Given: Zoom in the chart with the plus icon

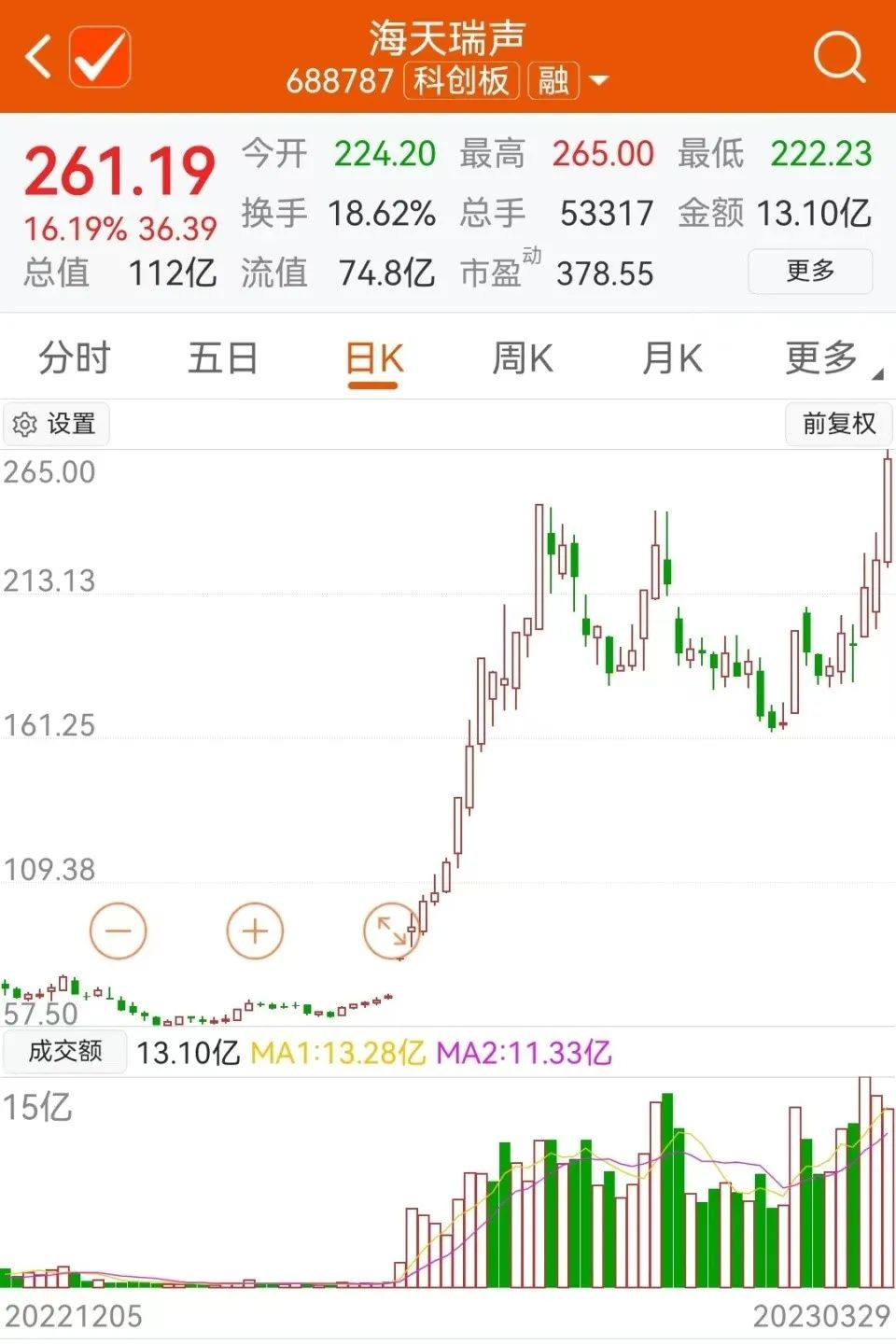Looking at the screenshot, I should (254, 931).
